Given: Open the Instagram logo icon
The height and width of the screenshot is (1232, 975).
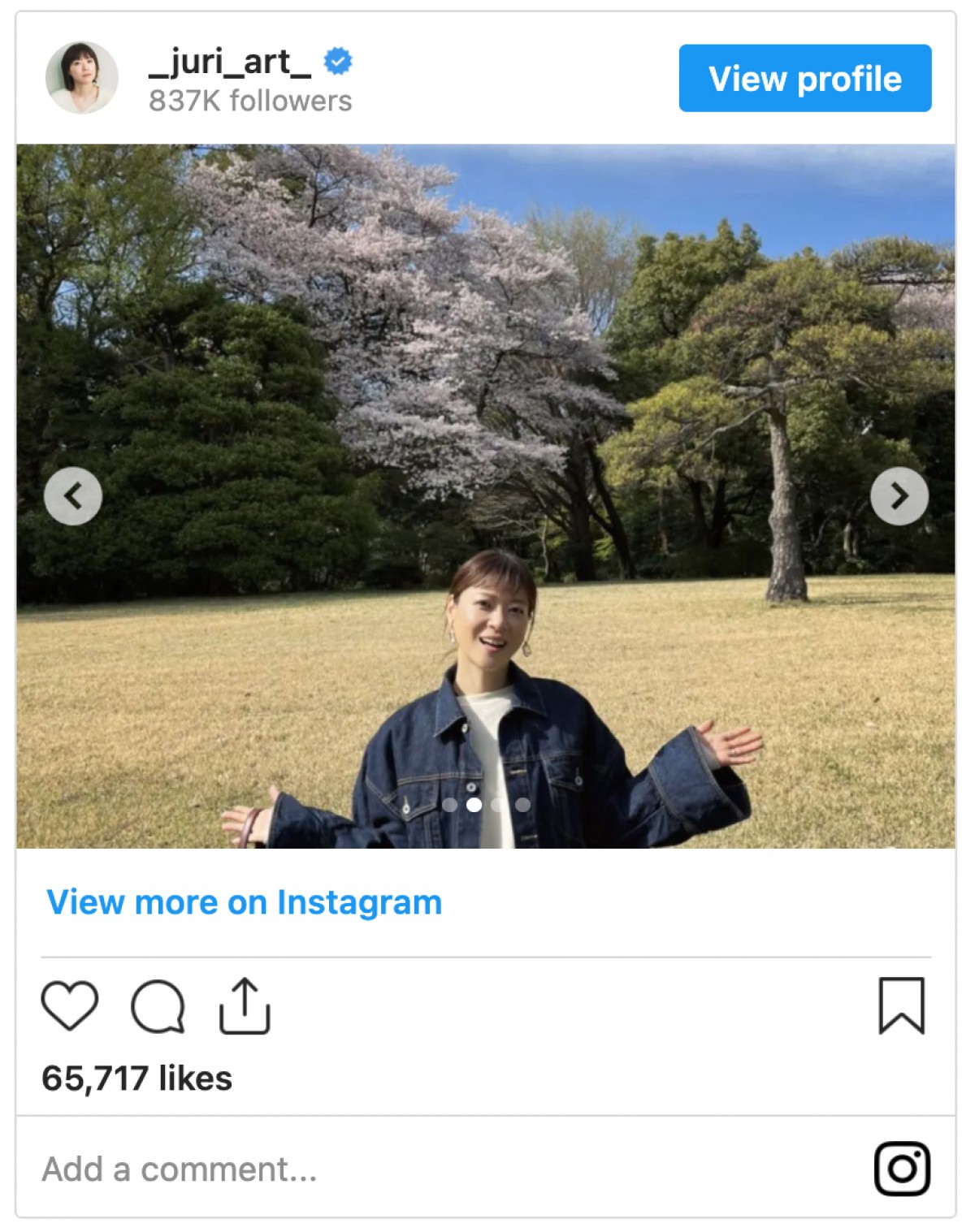Looking at the screenshot, I should pyautogui.click(x=902, y=1169).
